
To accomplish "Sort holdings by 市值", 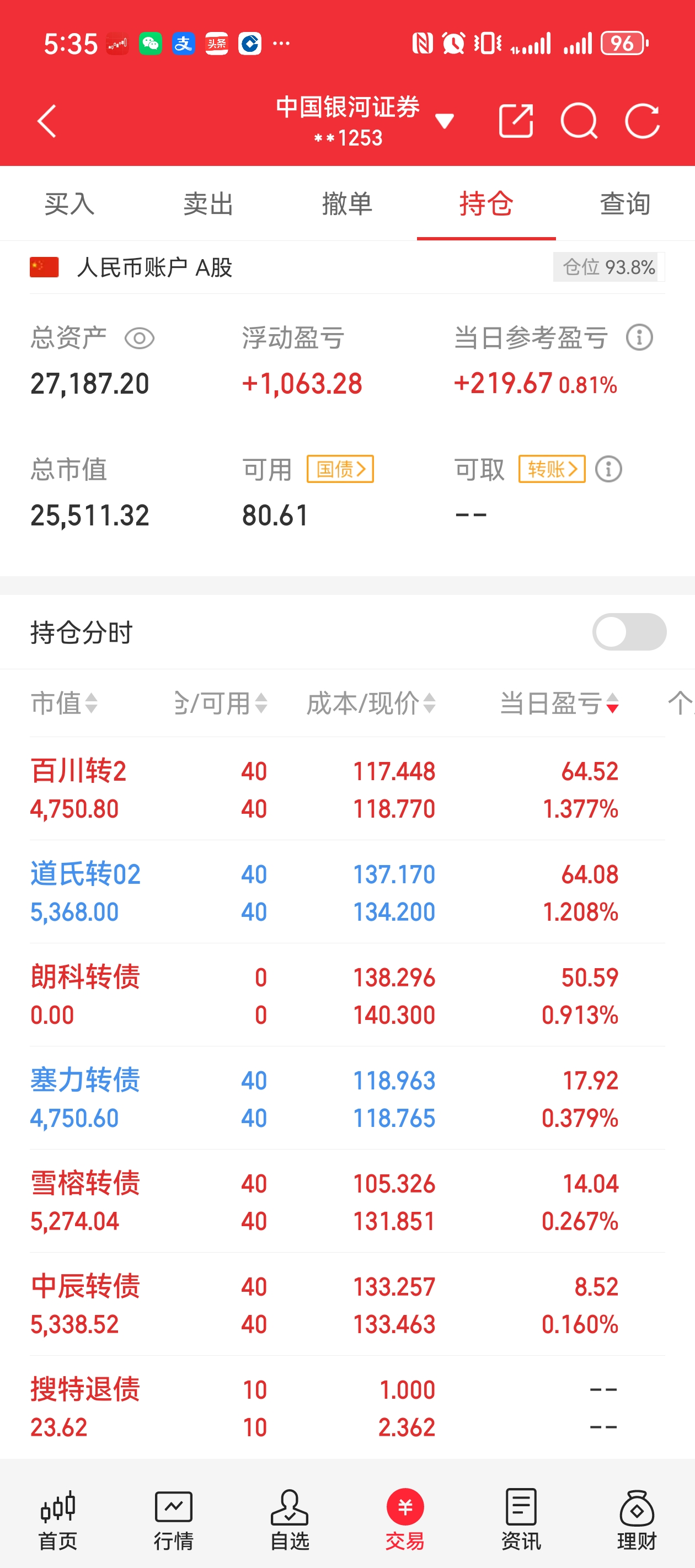I will 64,703.
